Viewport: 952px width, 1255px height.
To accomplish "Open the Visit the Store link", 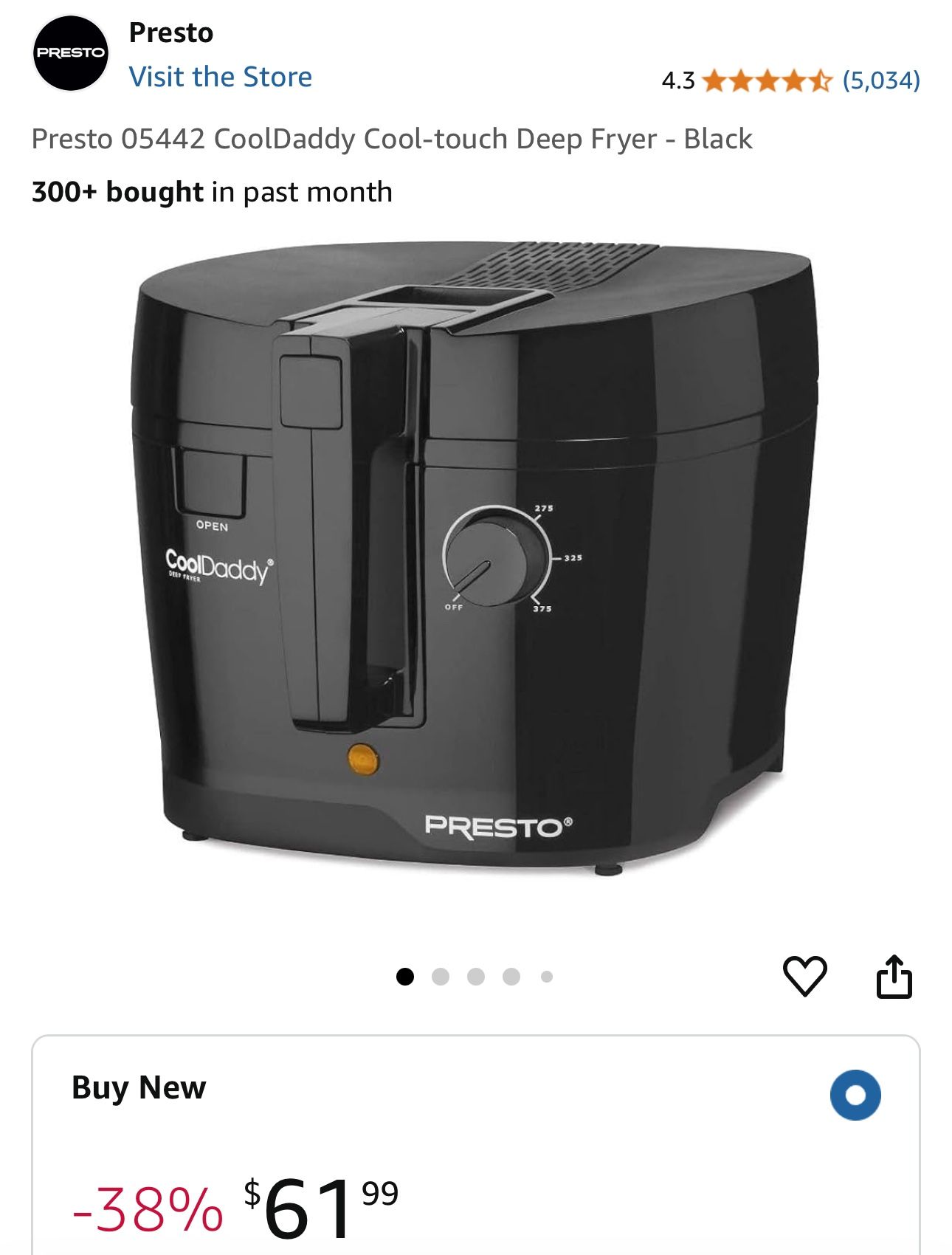I will (x=220, y=77).
